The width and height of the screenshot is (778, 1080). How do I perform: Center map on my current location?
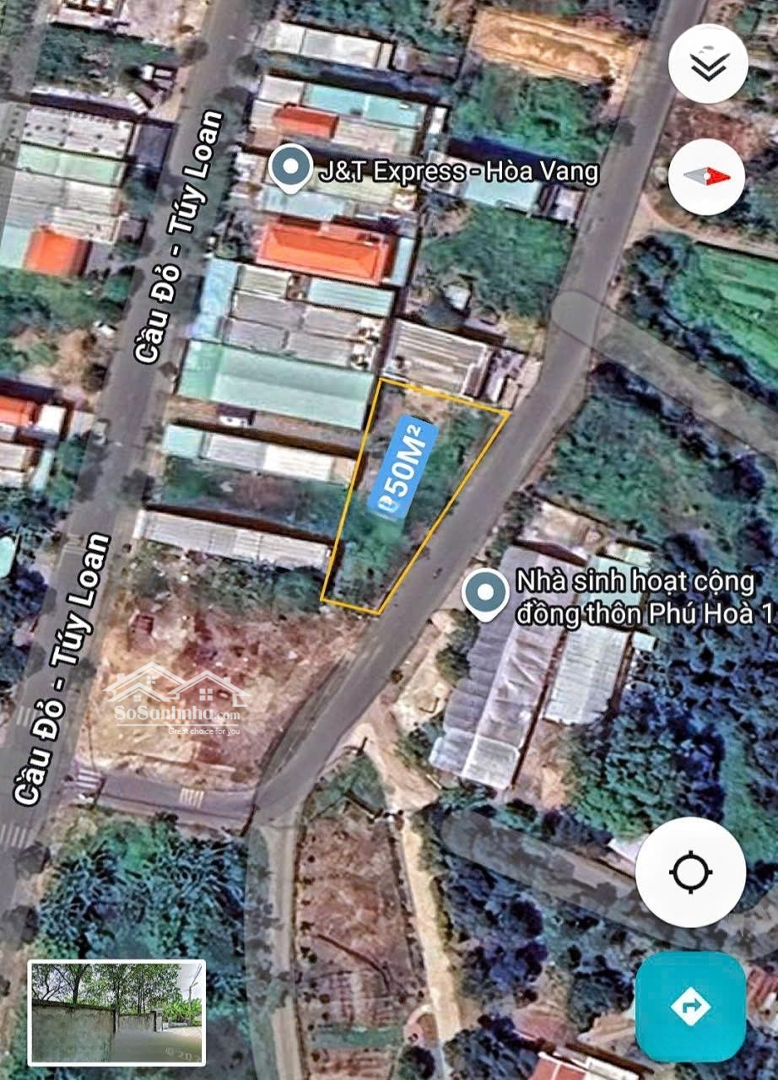click(x=690, y=872)
